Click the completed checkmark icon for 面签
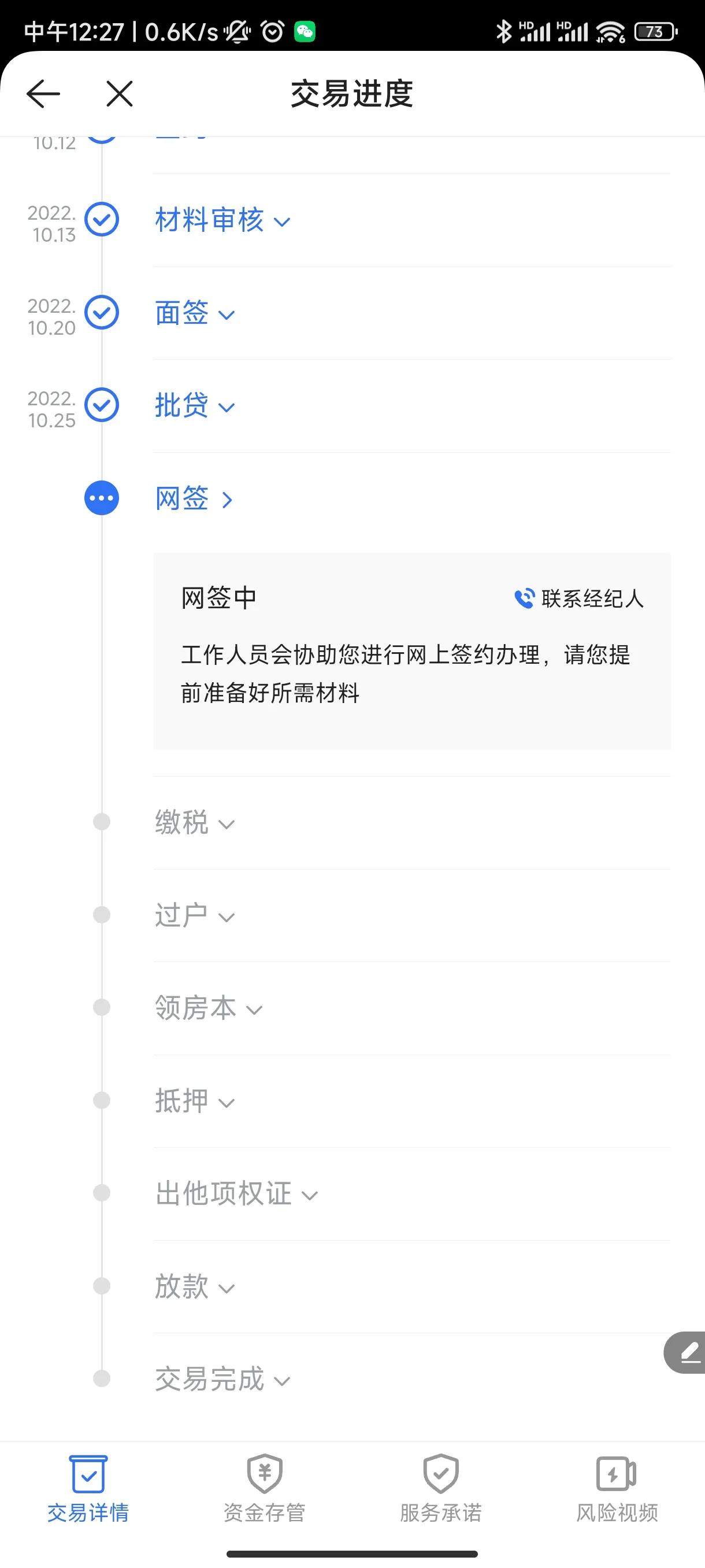Image resolution: width=705 pixels, height=1568 pixels. click(x=101, y=313)
